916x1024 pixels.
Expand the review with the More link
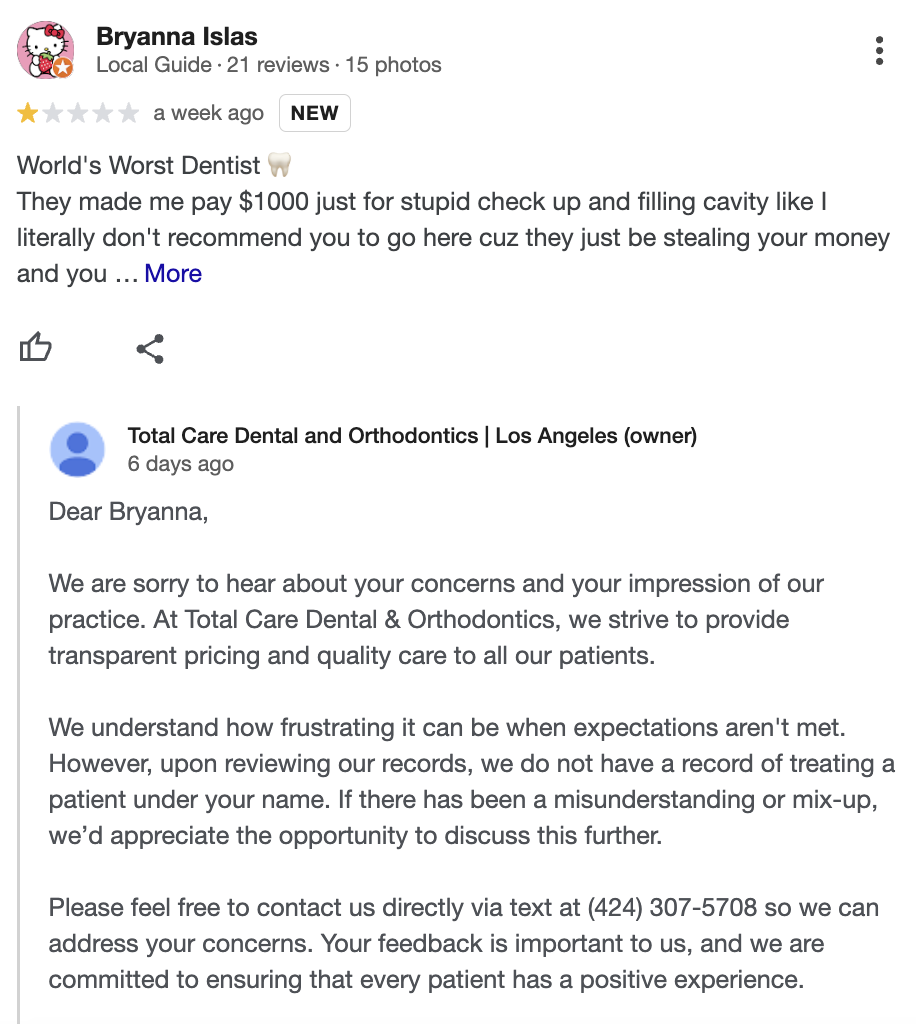point(172,273)
